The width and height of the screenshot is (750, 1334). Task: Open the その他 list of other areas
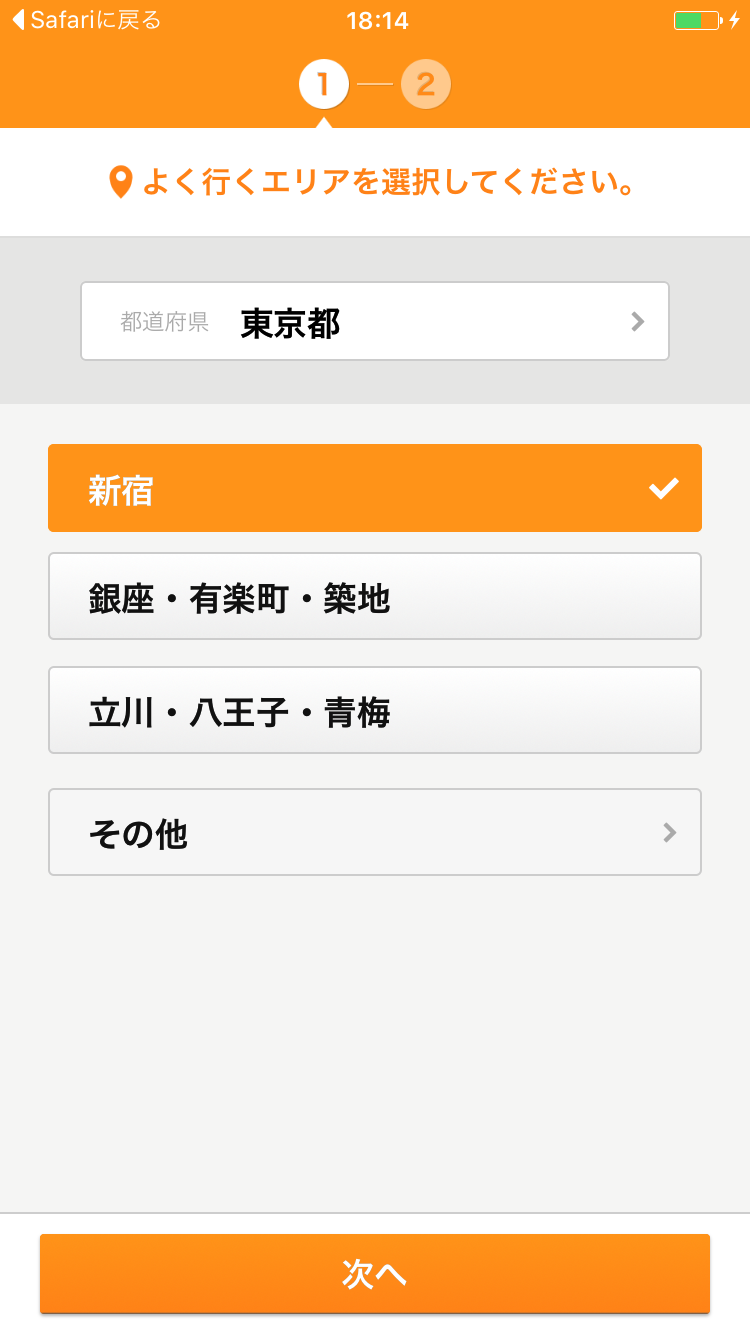(375, 832)
